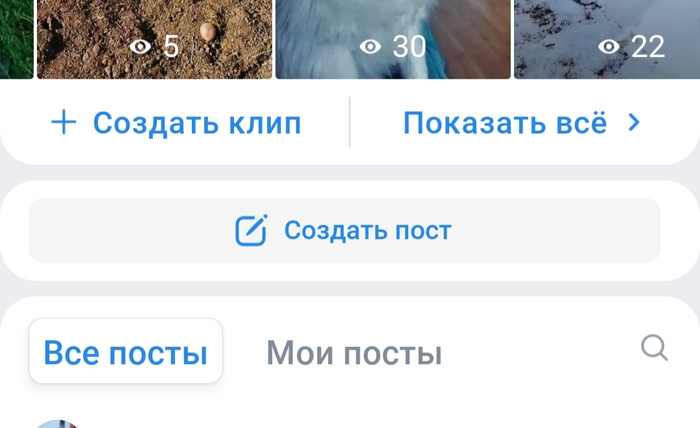Switch to the Мои посты tab
The image size is (700, 428).
(x=354, y=353)
